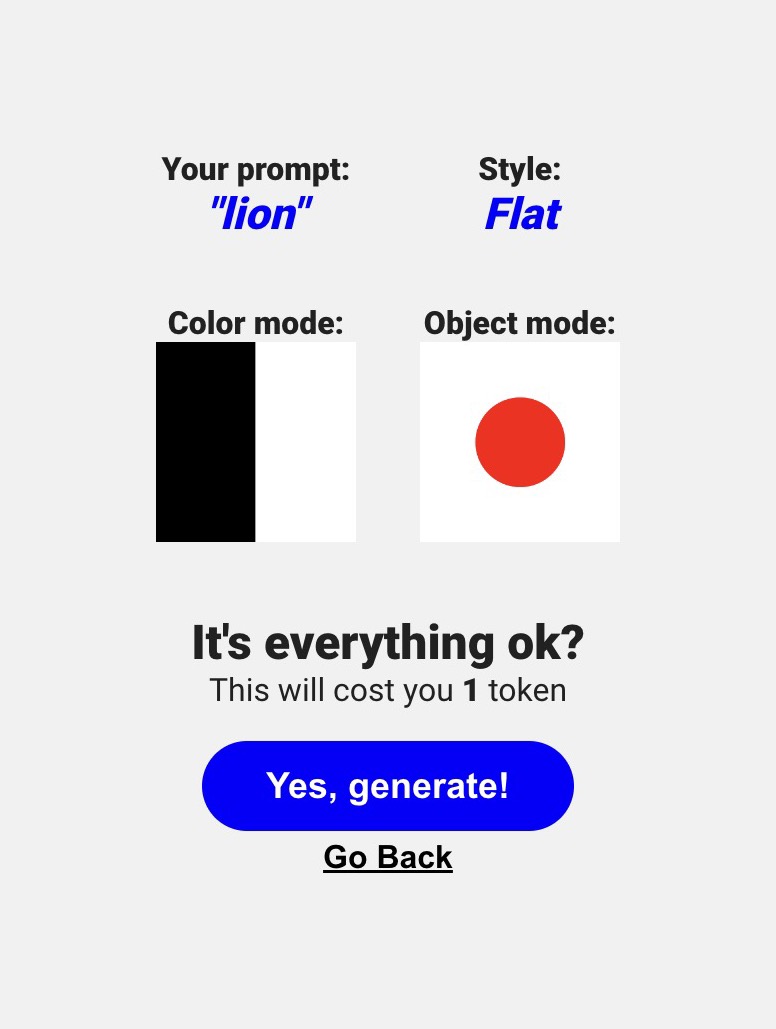Click the "Object mode:" label

(x=520, y=323)
